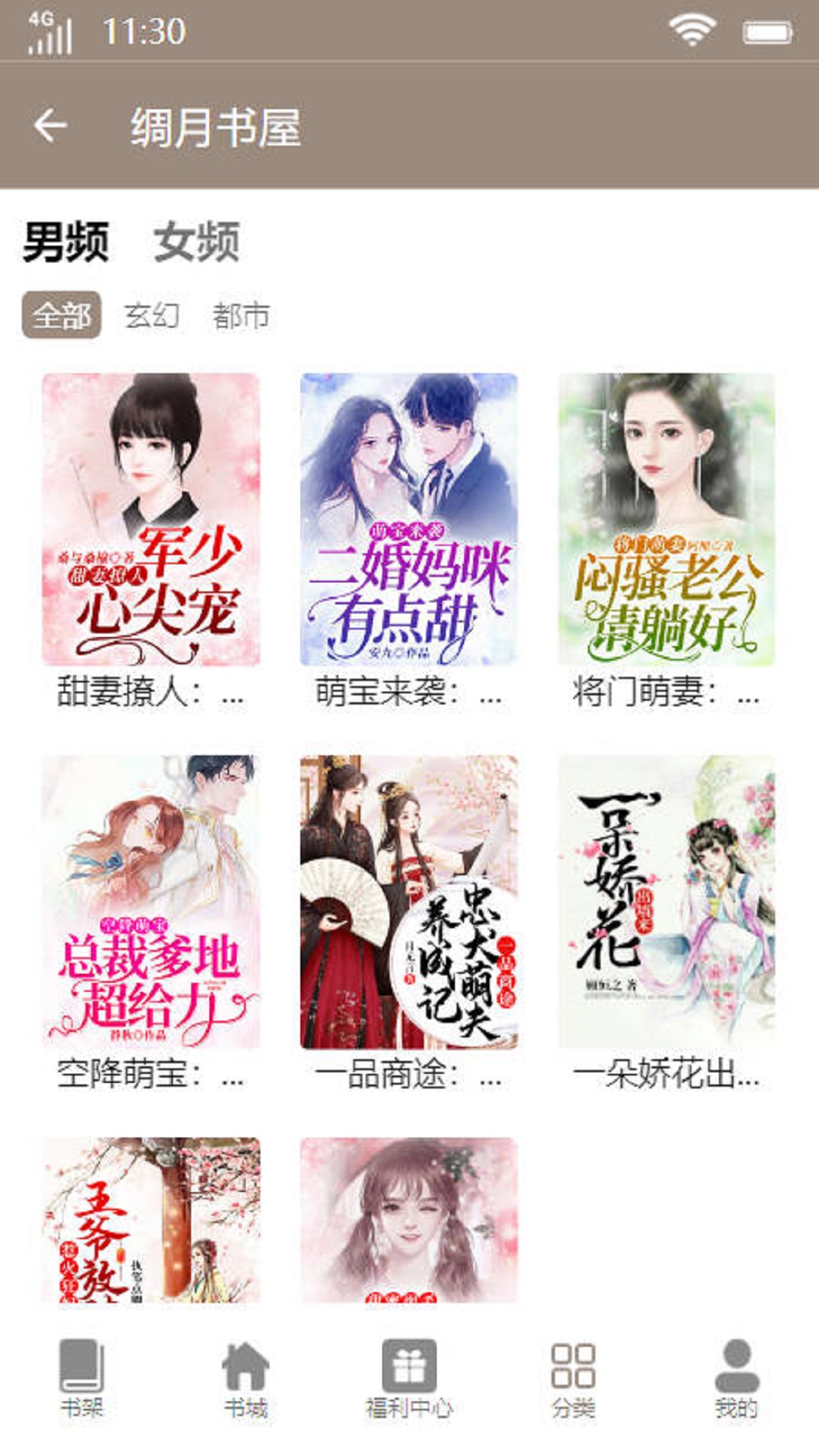Open the 分类 tab
819x1456 pixels.
[573, 1379]
